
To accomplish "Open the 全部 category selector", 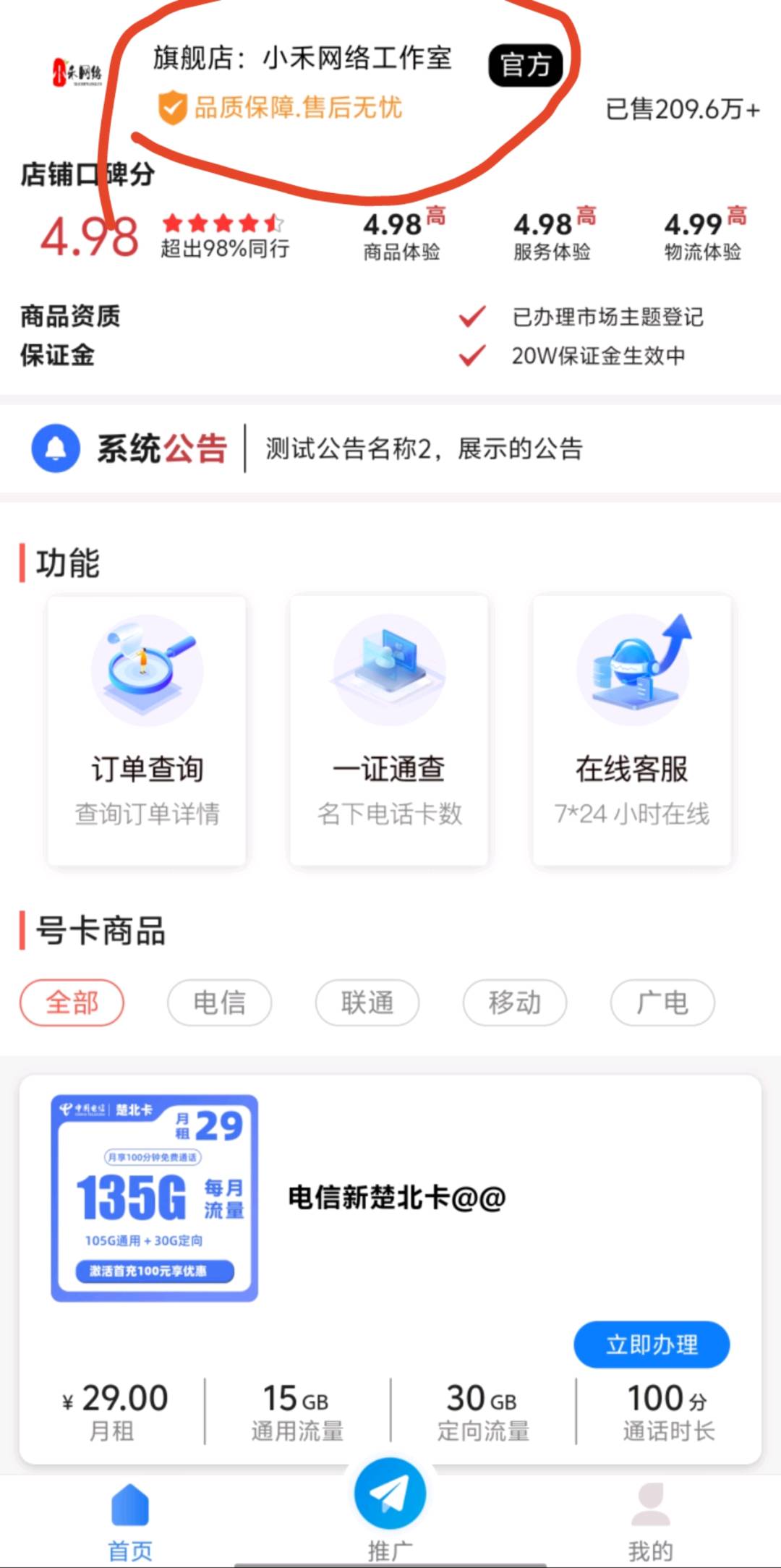I will pyautogui.click(x=71, y=1002).
